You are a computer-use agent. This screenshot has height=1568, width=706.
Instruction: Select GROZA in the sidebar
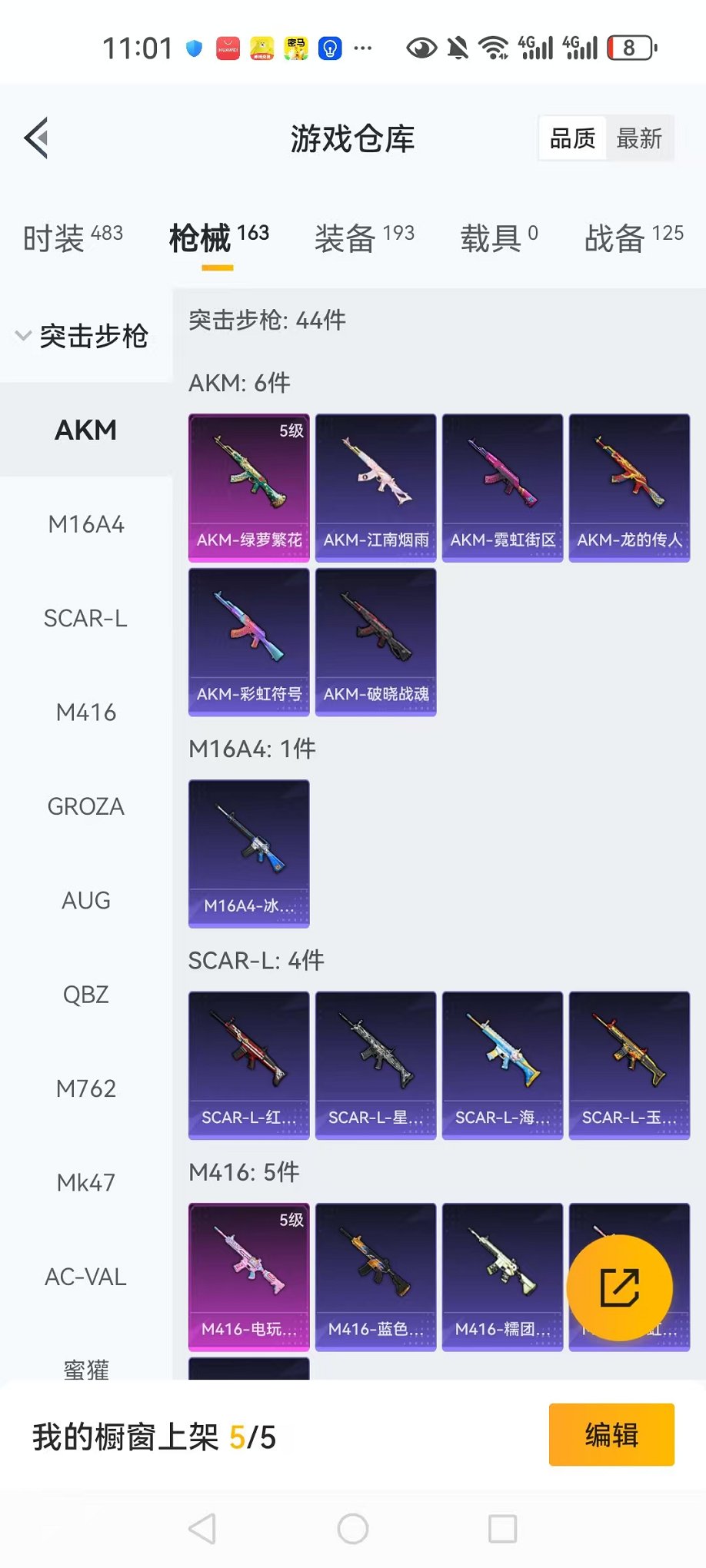click(x=86, y=806)
